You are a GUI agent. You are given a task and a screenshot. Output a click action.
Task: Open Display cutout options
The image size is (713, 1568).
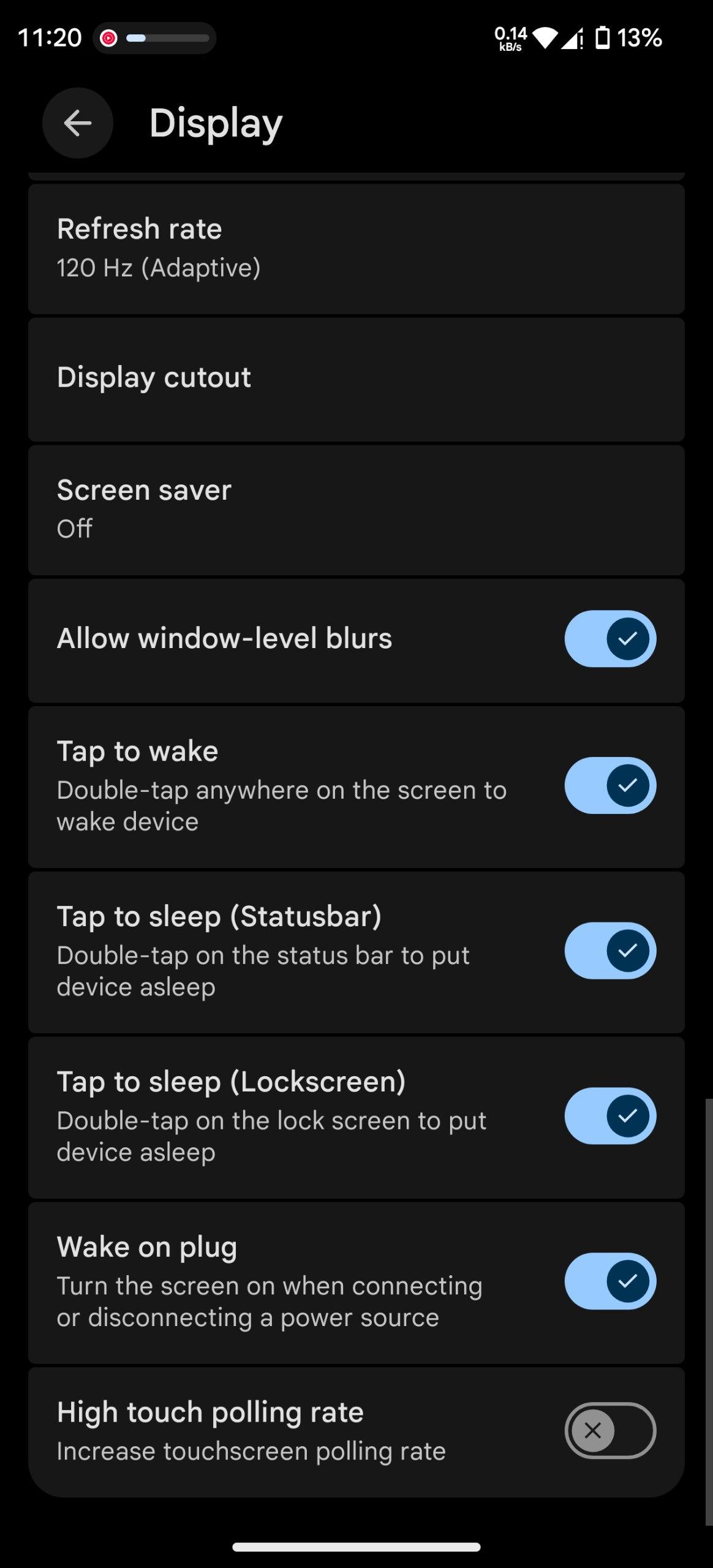pyautogui.click(x=355, y=379)
